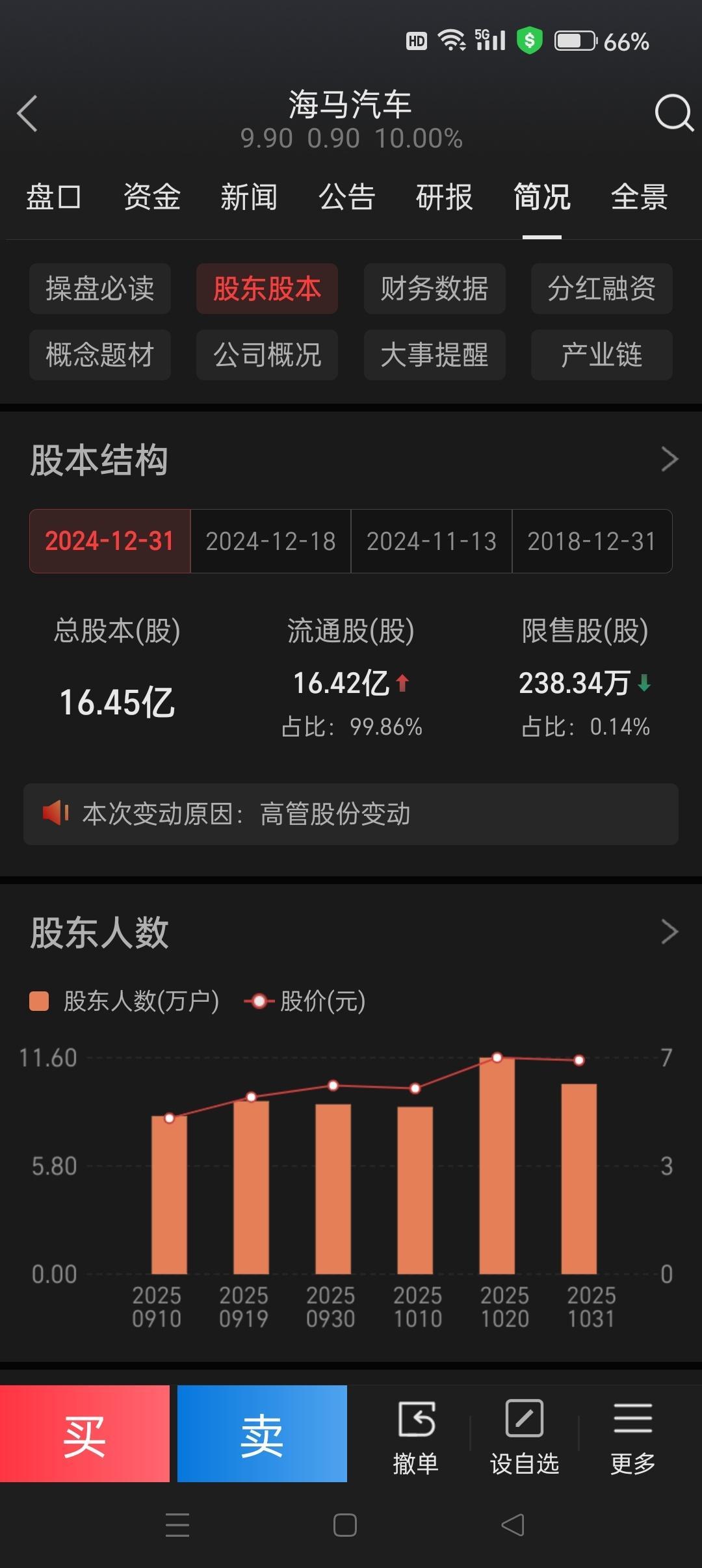Go back using the back arrow
The image size is (702, 1568).
[27, 112]
